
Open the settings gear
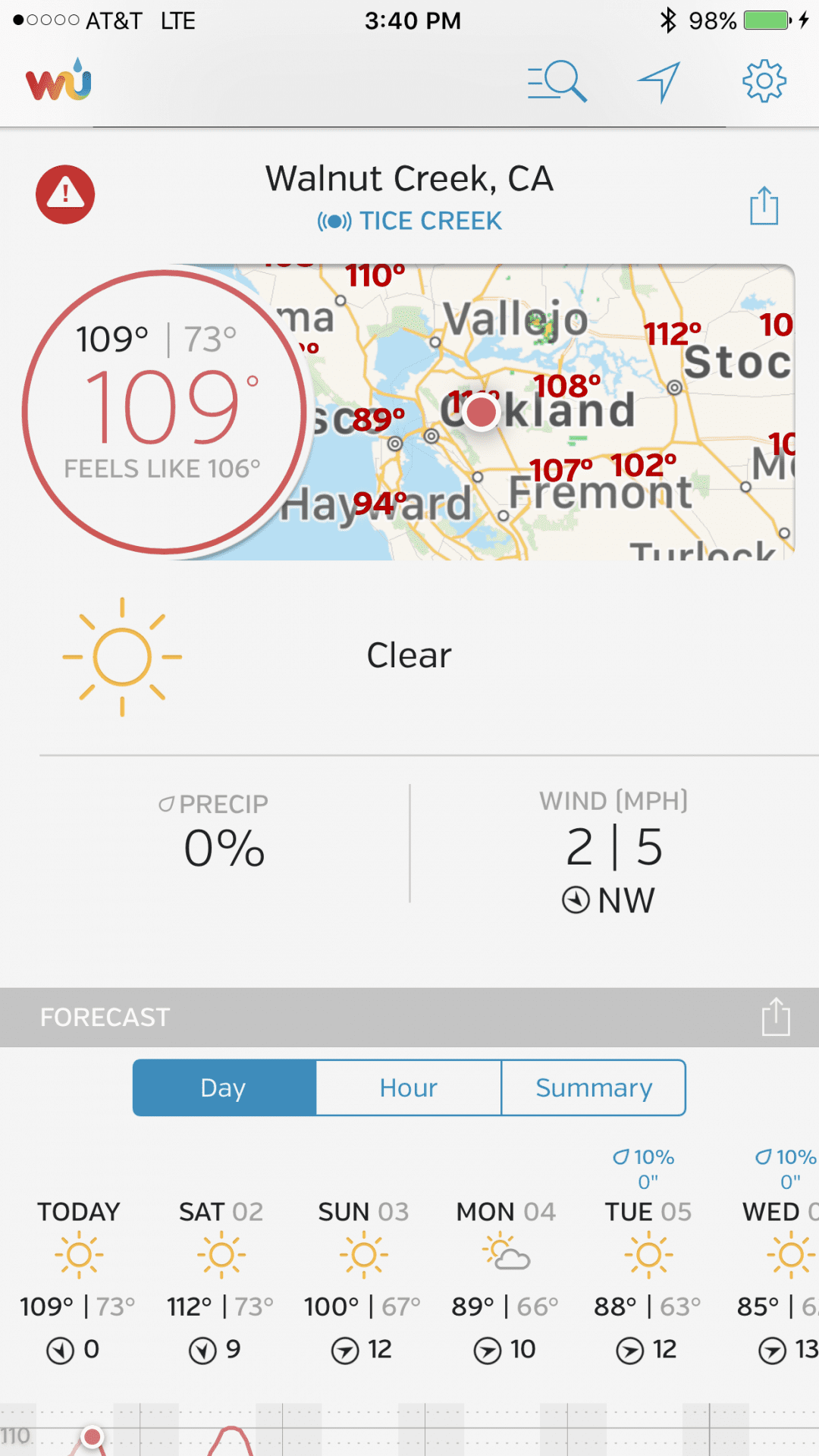764,80
